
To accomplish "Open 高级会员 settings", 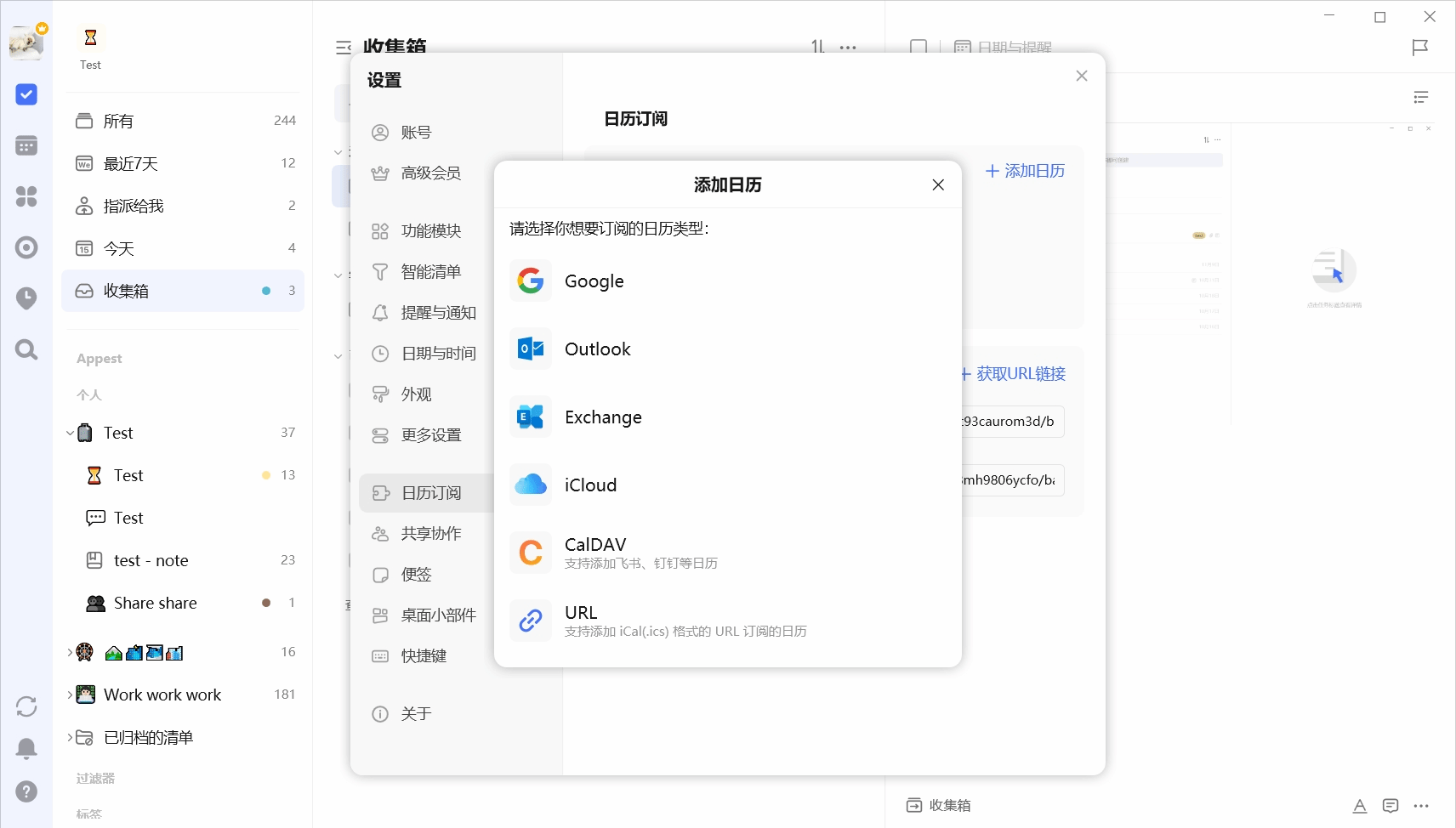I will click(430, 173).
